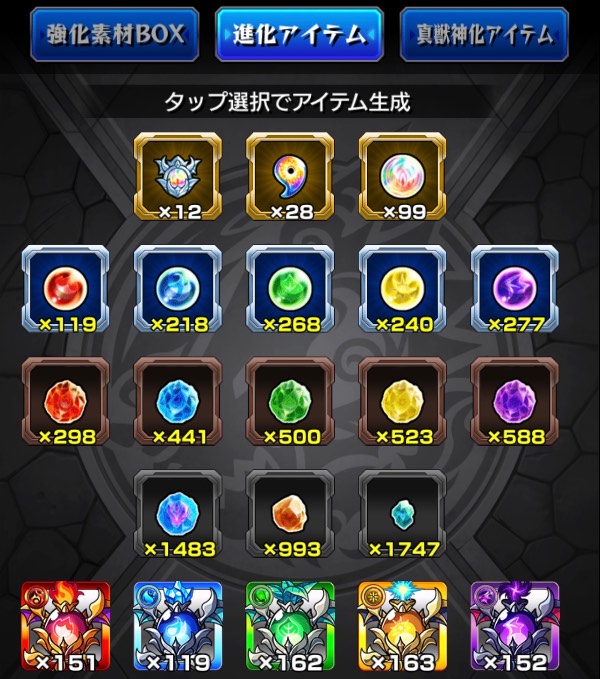This screenshot has height=679, width=600.
Task: Choose the purple orb item ×277
Action: click(x=514, y=288)
